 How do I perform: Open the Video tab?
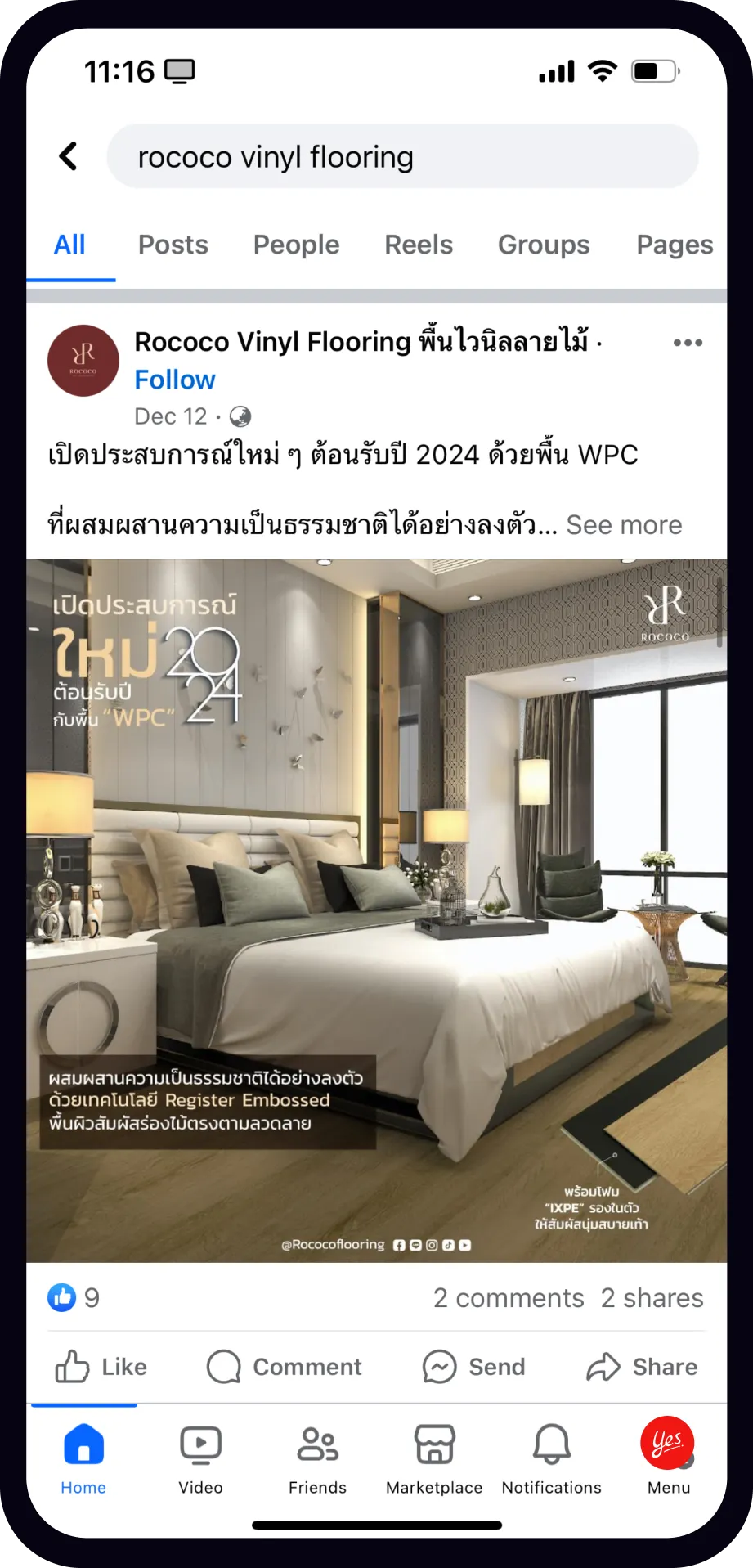tap(200, 1459)
